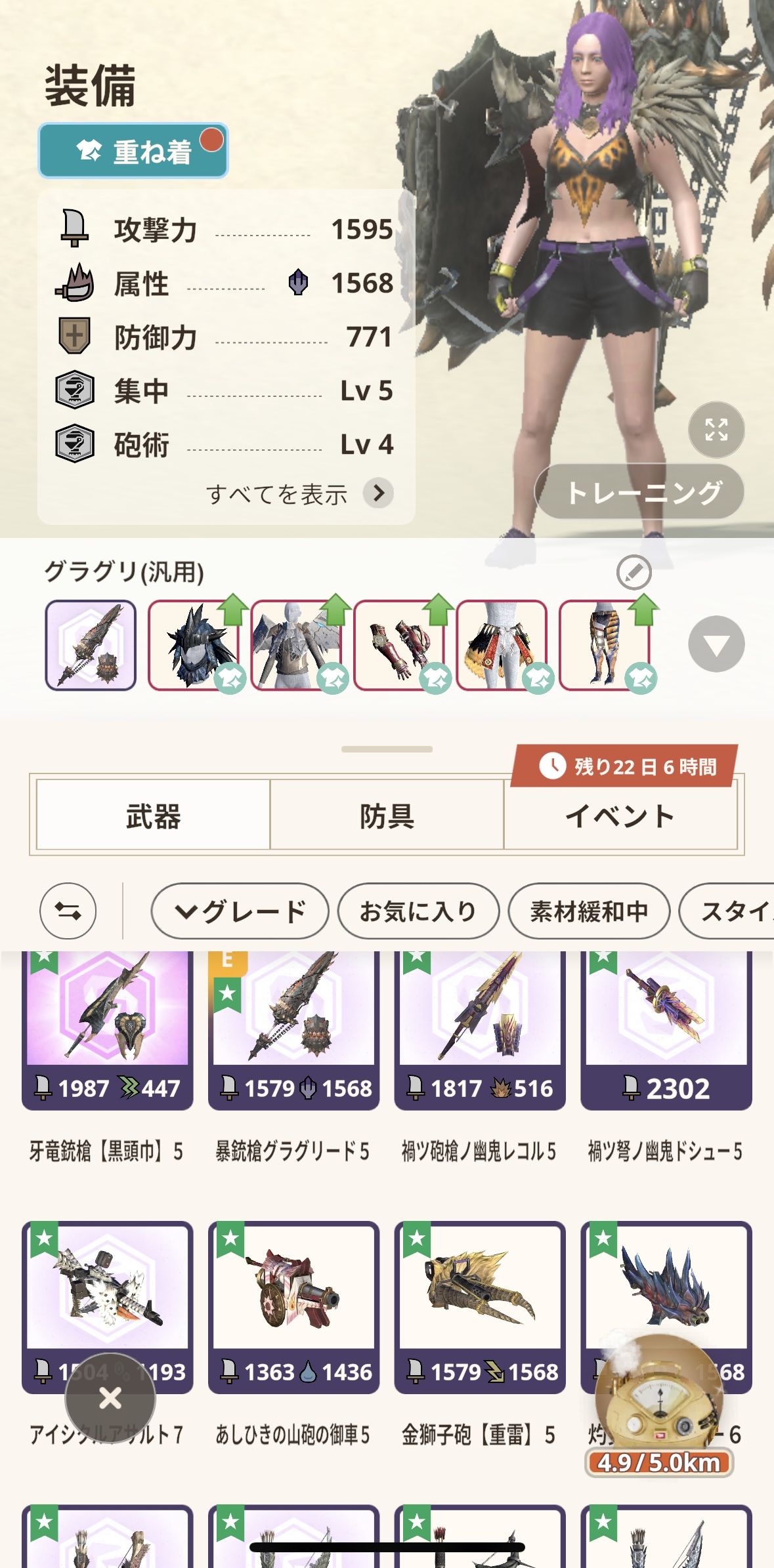Screen dimensions: 774x1568
Task: Pick the 金獅子砲【重雷】5 weapon
Action: [x=480, y=1306]
